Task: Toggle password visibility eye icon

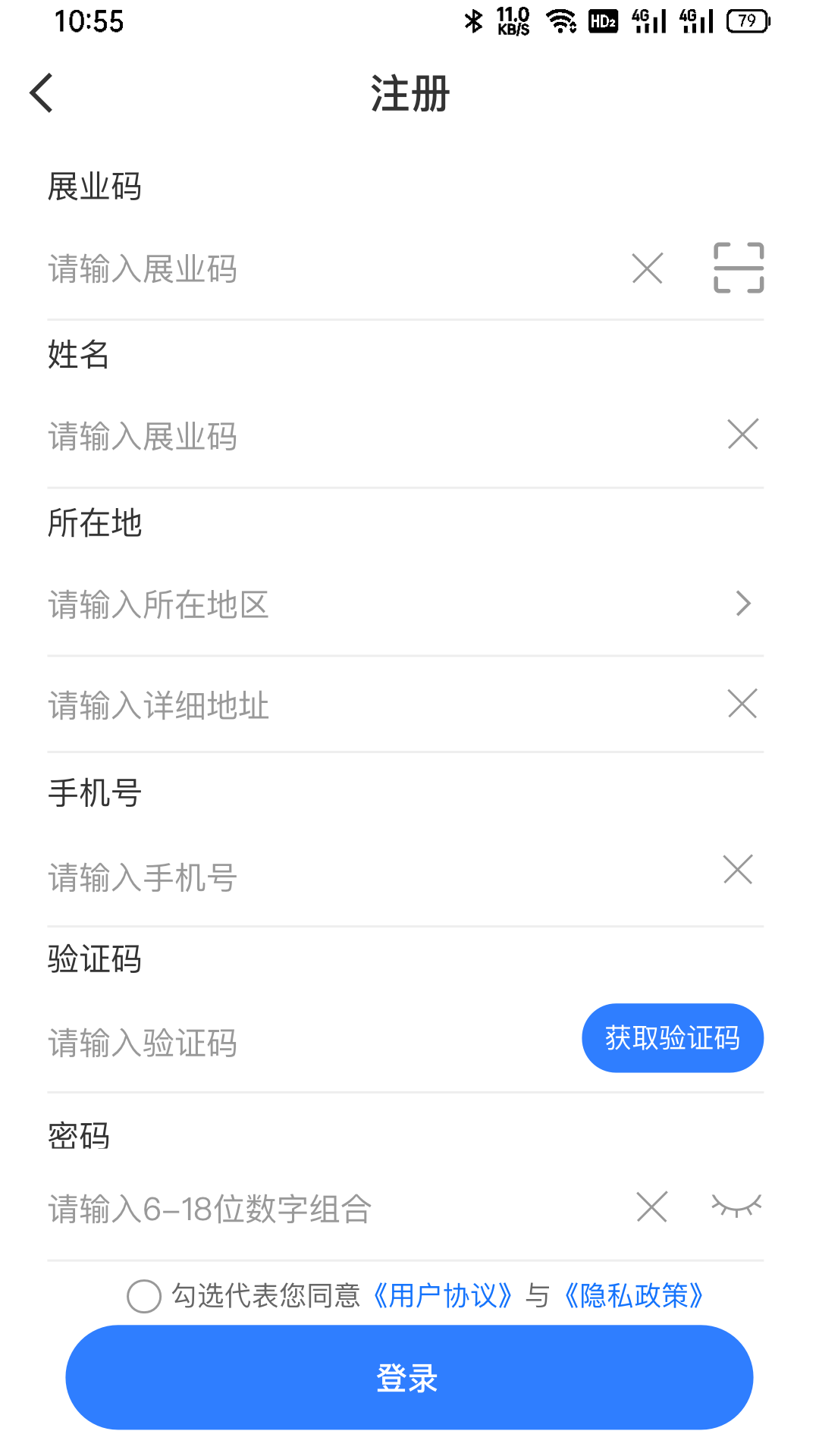Action: click(736, 1206)
